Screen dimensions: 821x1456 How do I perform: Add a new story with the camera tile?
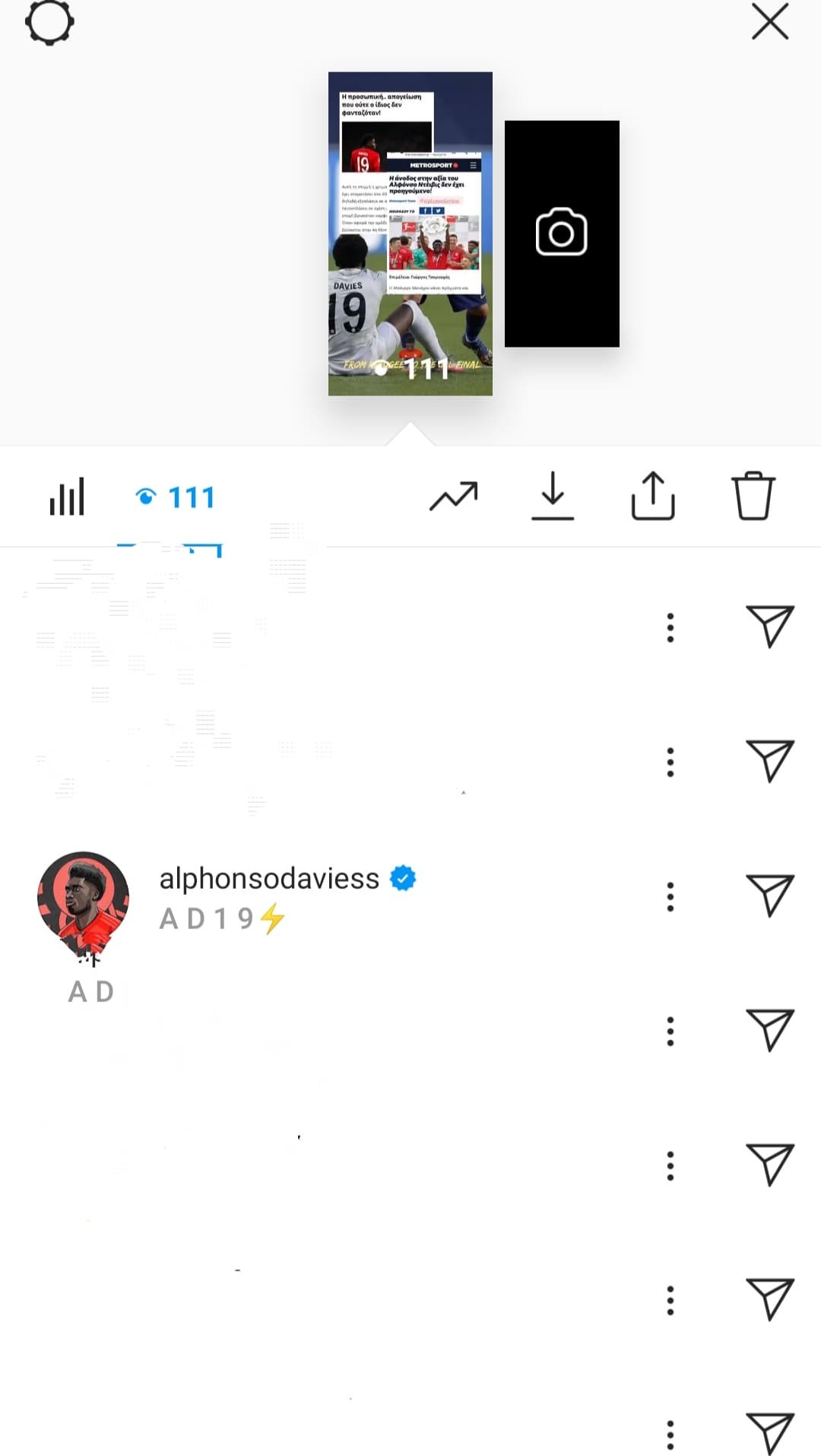point(562,233)
